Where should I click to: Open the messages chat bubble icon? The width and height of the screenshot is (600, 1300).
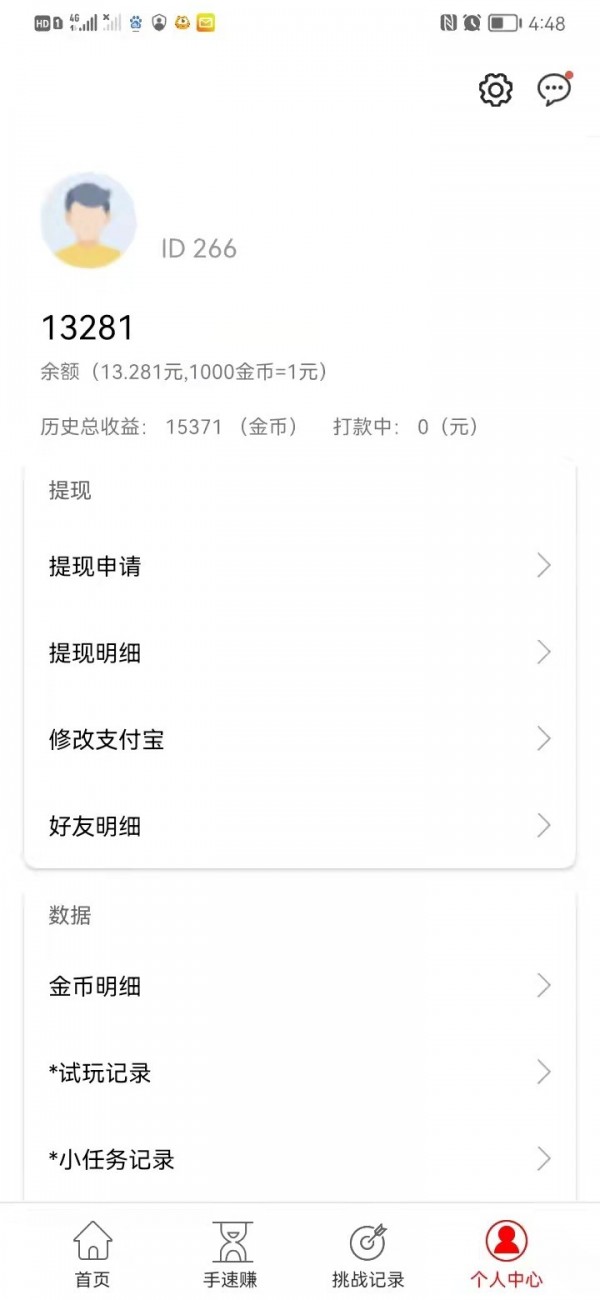pos(554,90)
